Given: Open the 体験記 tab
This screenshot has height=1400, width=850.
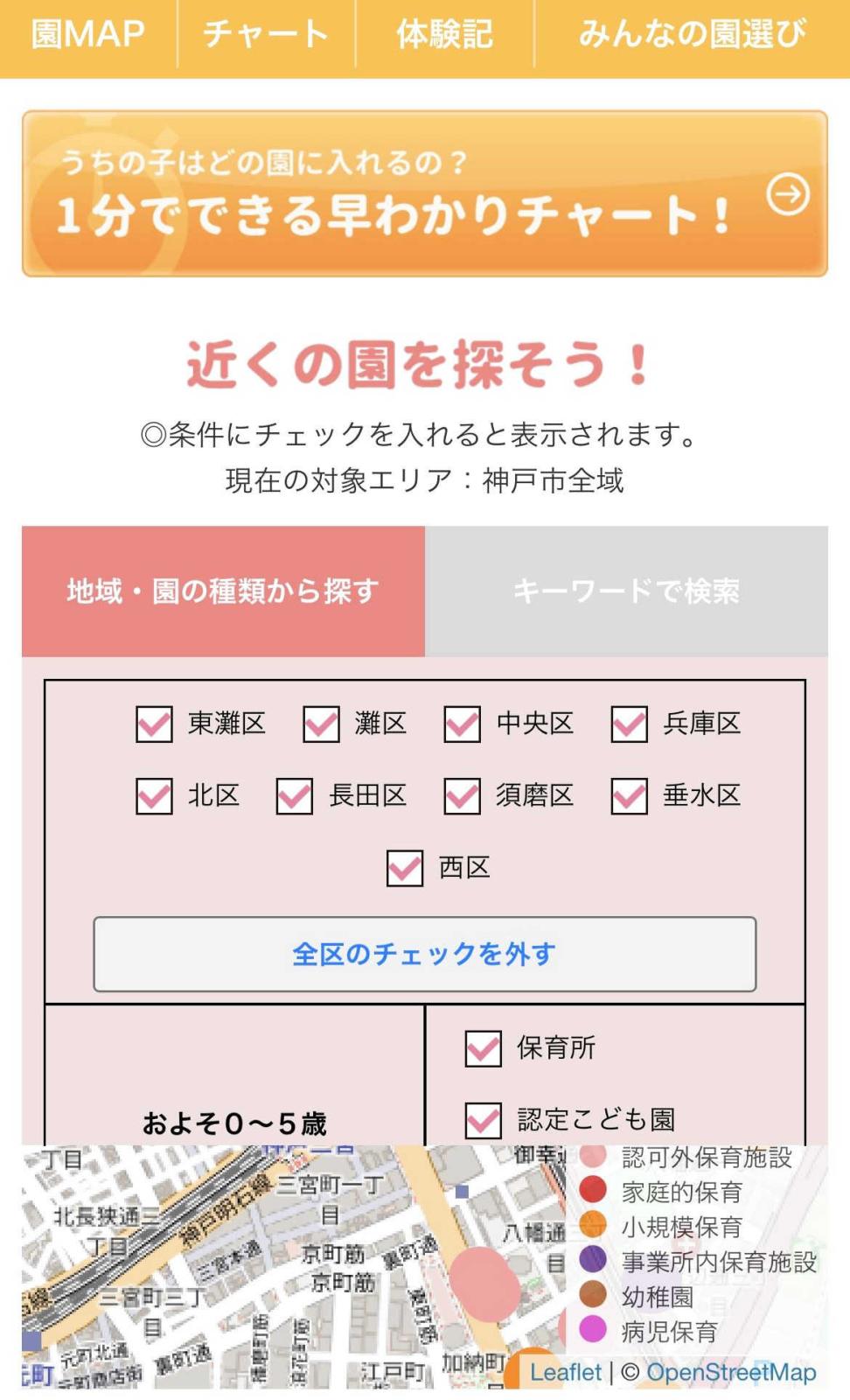Looking at the screenshot, I should 444,35.
